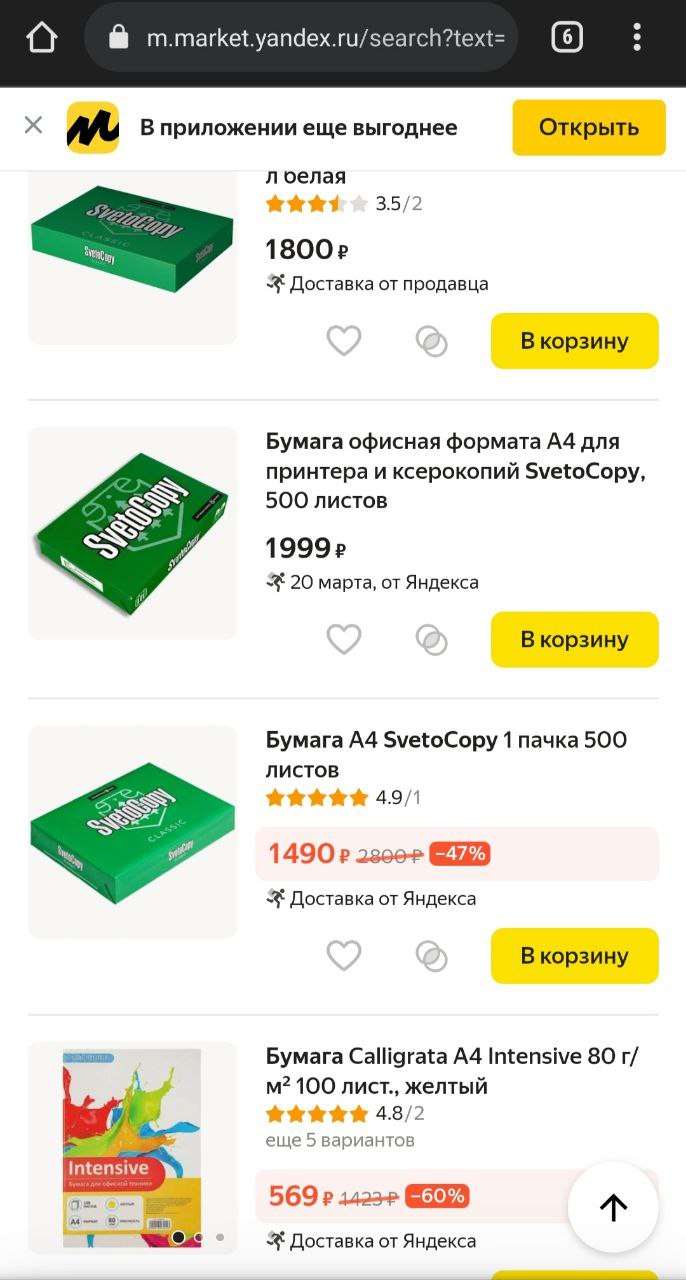Favorite the 1800 ₽ SvetoCopy paper
This screenshot has height=1280, width=686.
tap(344, 341)
